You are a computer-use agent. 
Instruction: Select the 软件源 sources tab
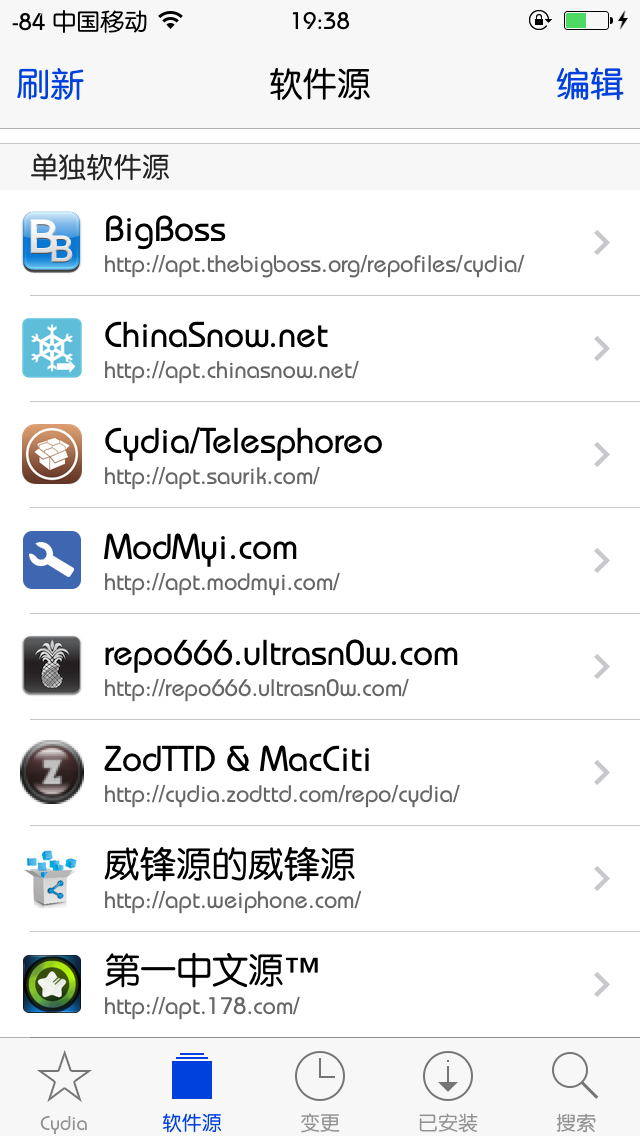coord(192,1089)
